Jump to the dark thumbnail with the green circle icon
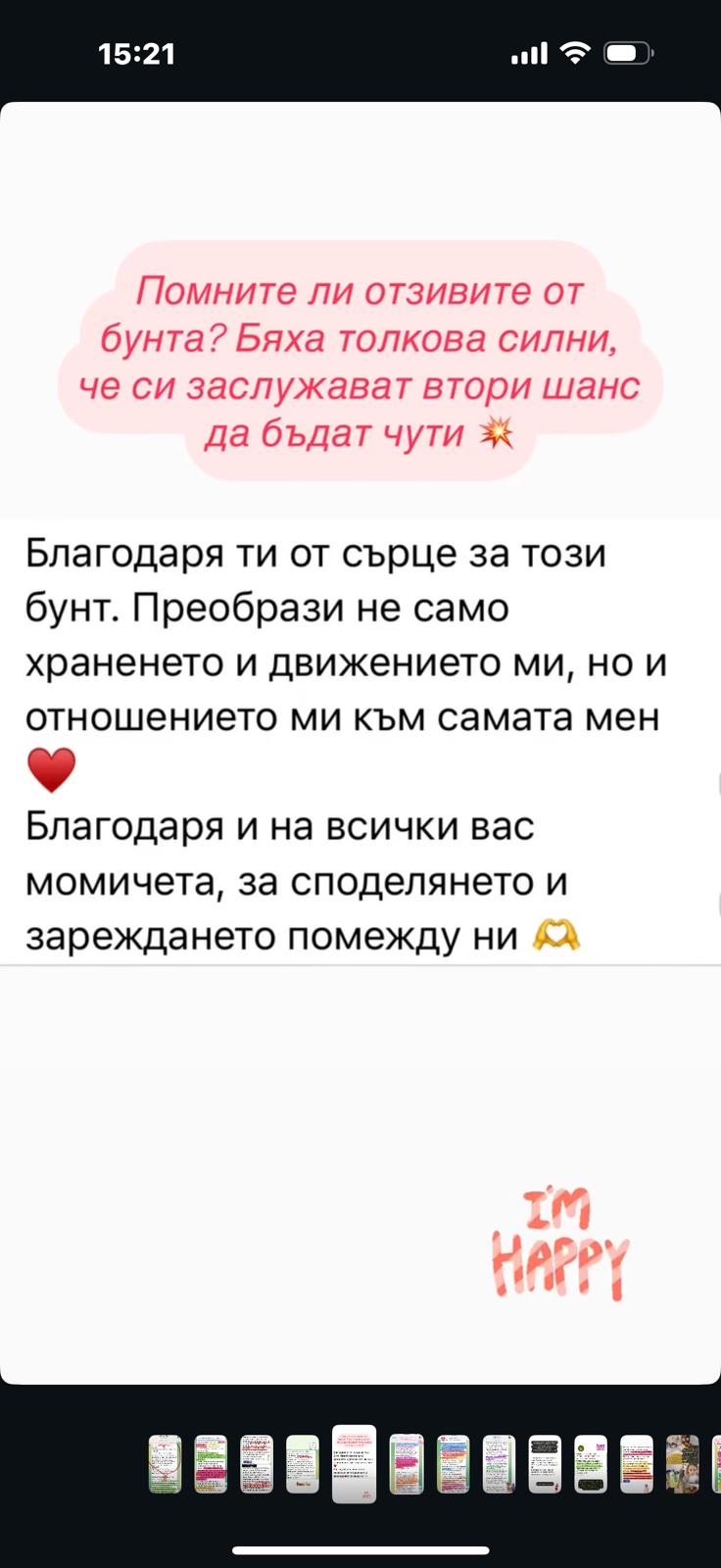The image size is (721, 1568). (x=591, y=1464)
